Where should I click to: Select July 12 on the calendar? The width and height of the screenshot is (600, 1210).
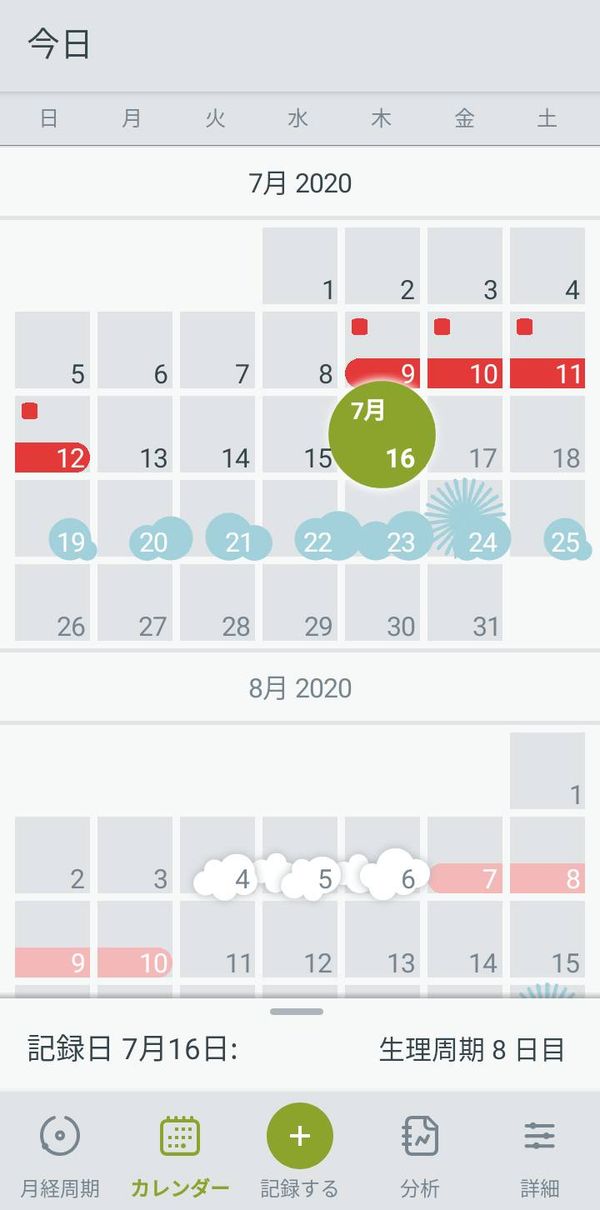[53, 434]
